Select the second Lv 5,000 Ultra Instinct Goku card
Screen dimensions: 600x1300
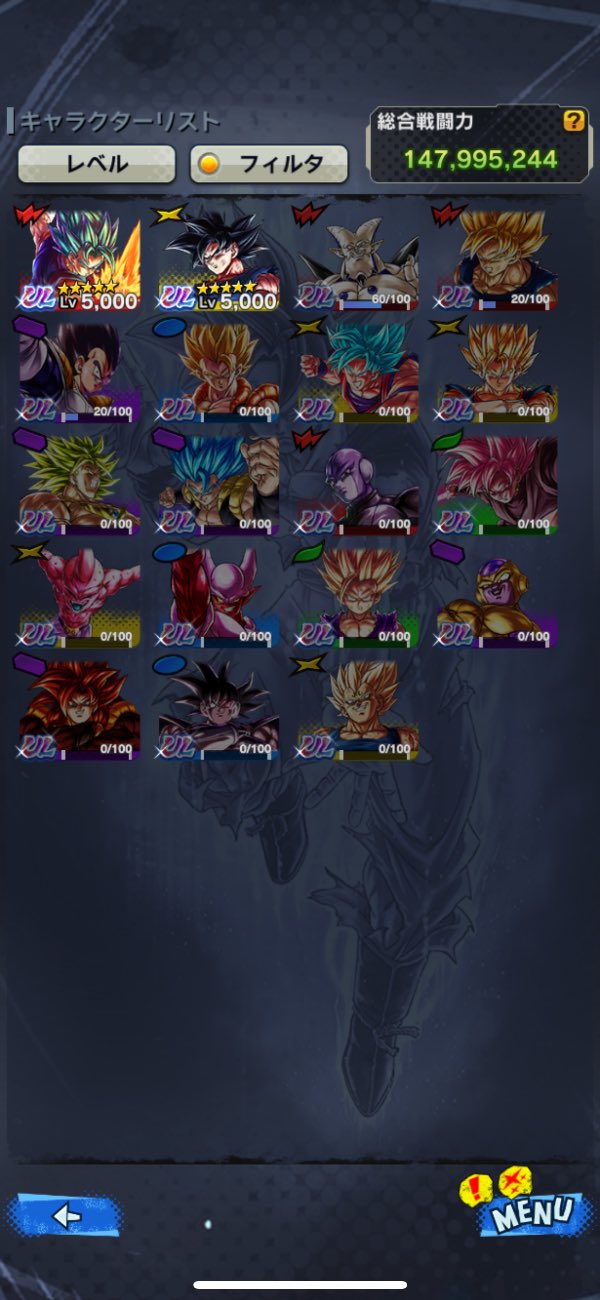coord(218,260)
